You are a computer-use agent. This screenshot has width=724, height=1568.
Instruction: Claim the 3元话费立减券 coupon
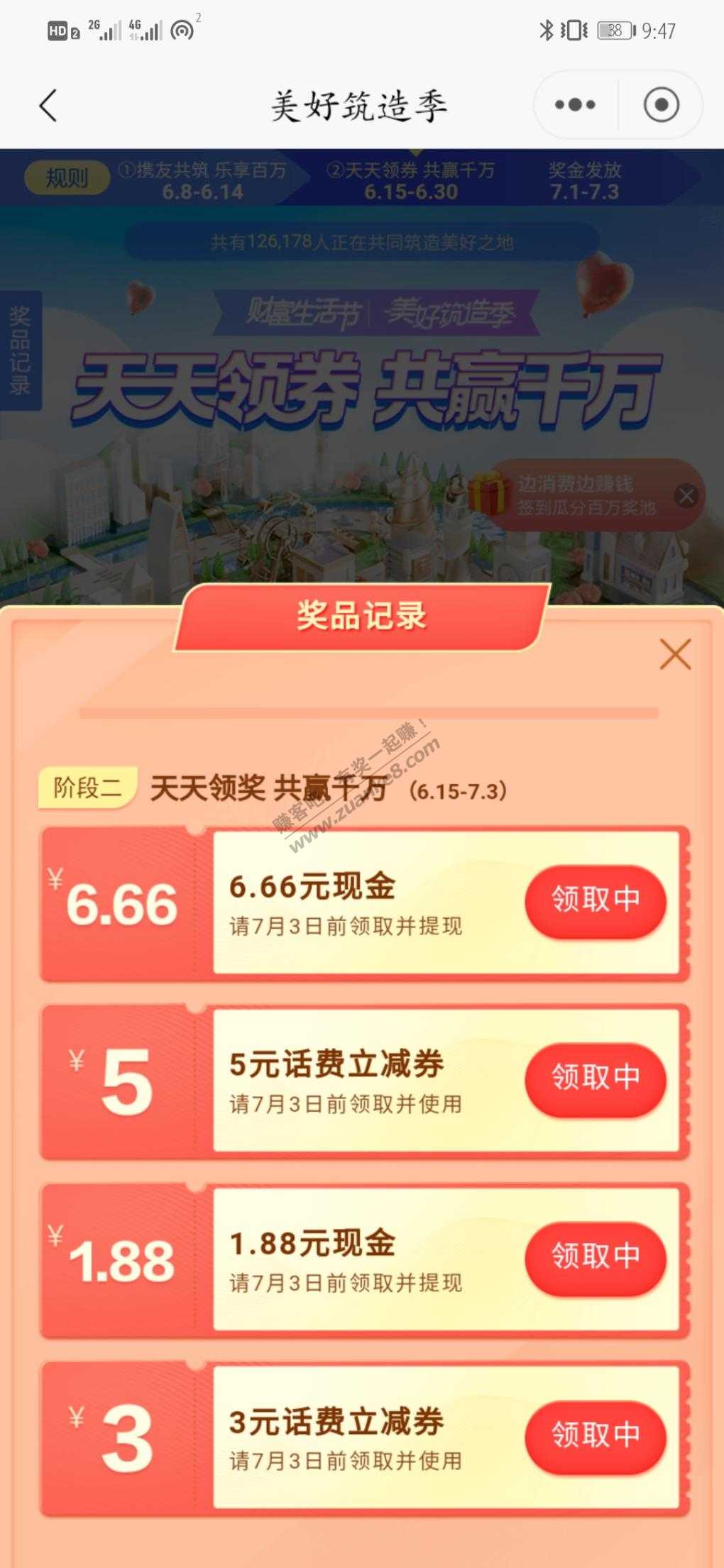(595, 1435)
